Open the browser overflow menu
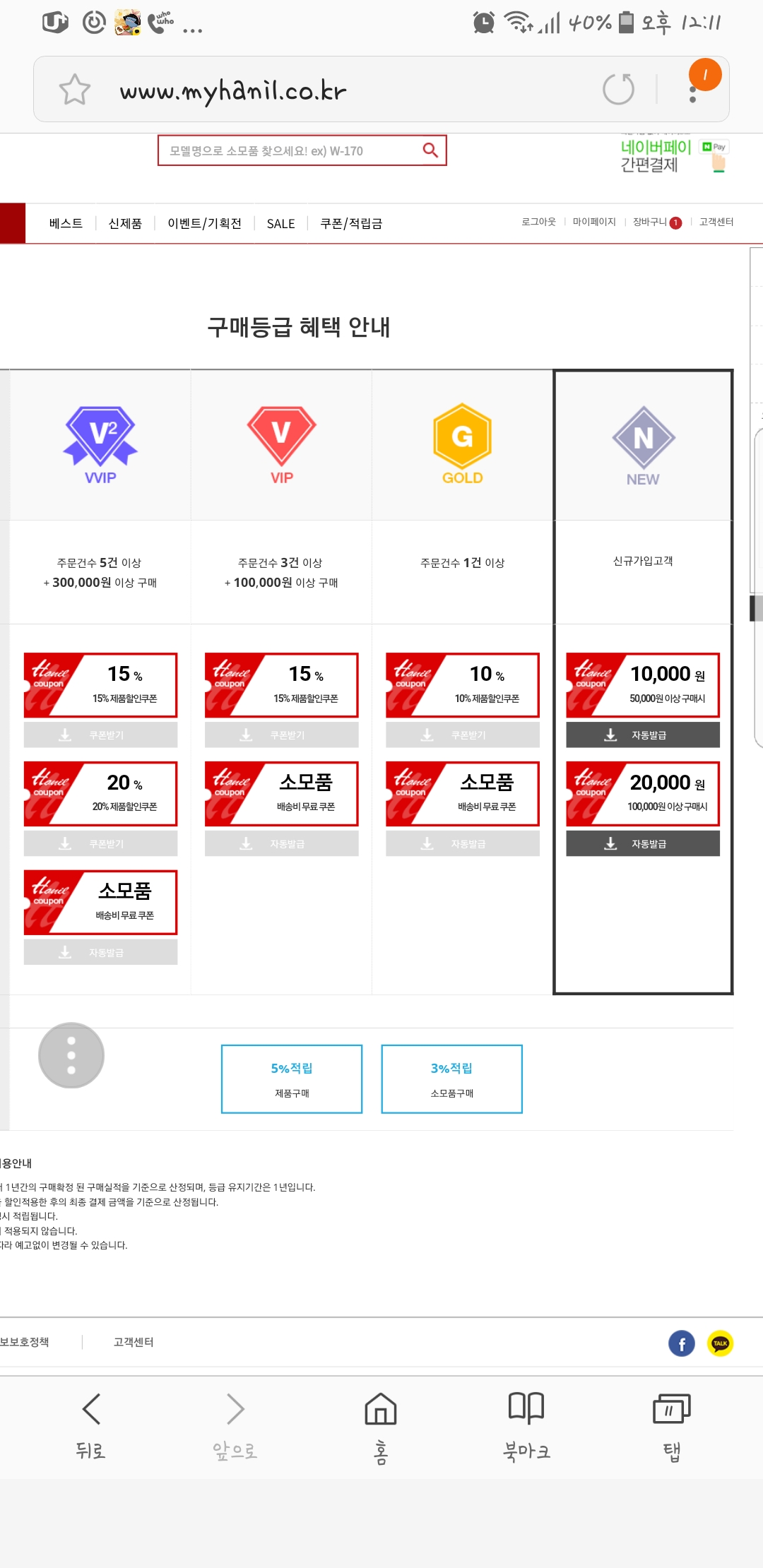763x1568 pixels. [x=693, y=91]
